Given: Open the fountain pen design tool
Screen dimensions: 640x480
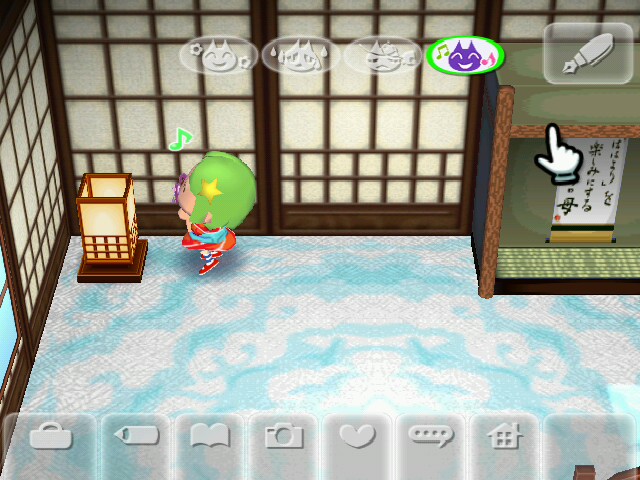Looking at the screenshot, I should [589, 53].
